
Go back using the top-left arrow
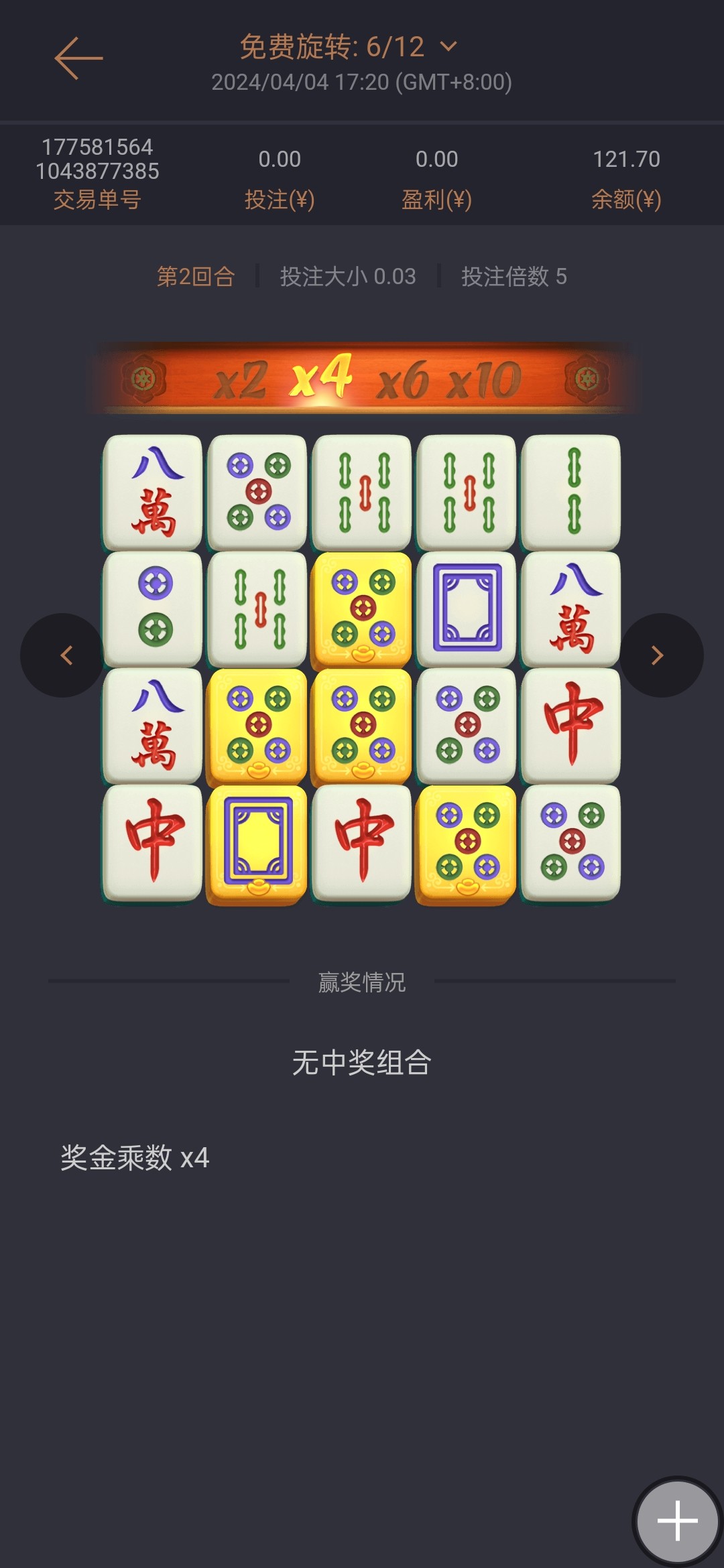coord(78,58)
